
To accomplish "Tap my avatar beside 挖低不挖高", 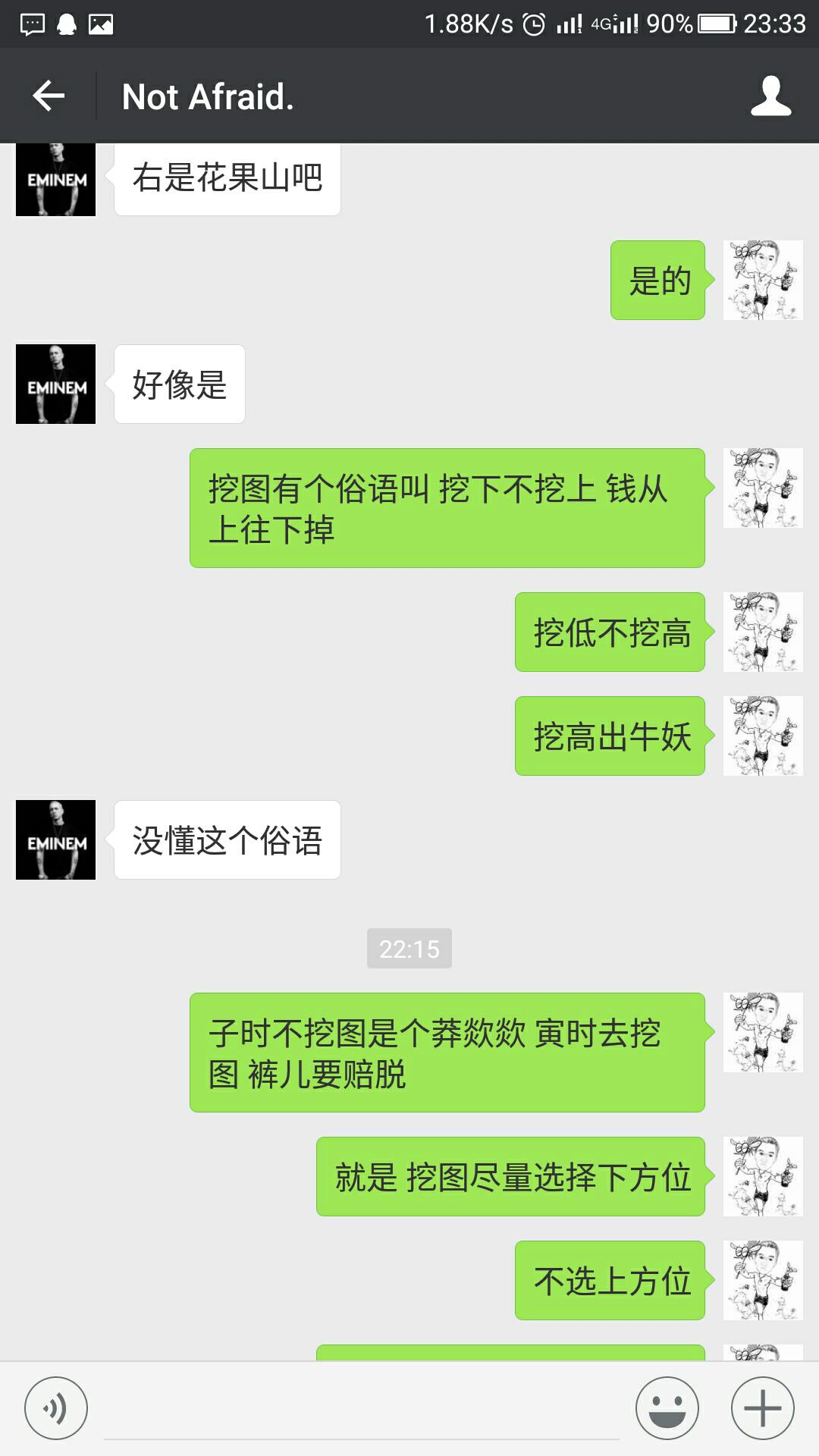I will [x=762, y=632].
